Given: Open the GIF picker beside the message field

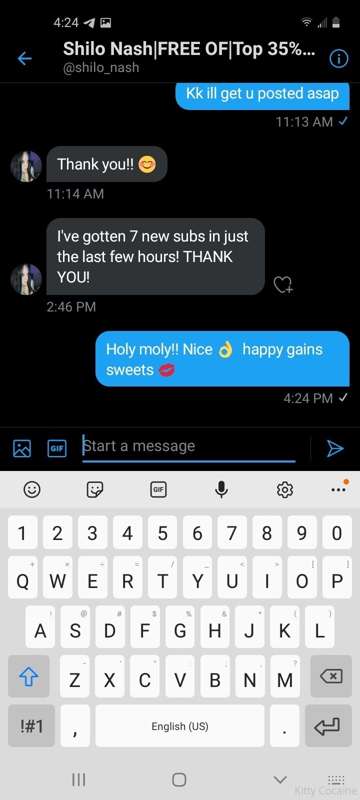Looking at the screenshot, I should (x=57, y=448).
